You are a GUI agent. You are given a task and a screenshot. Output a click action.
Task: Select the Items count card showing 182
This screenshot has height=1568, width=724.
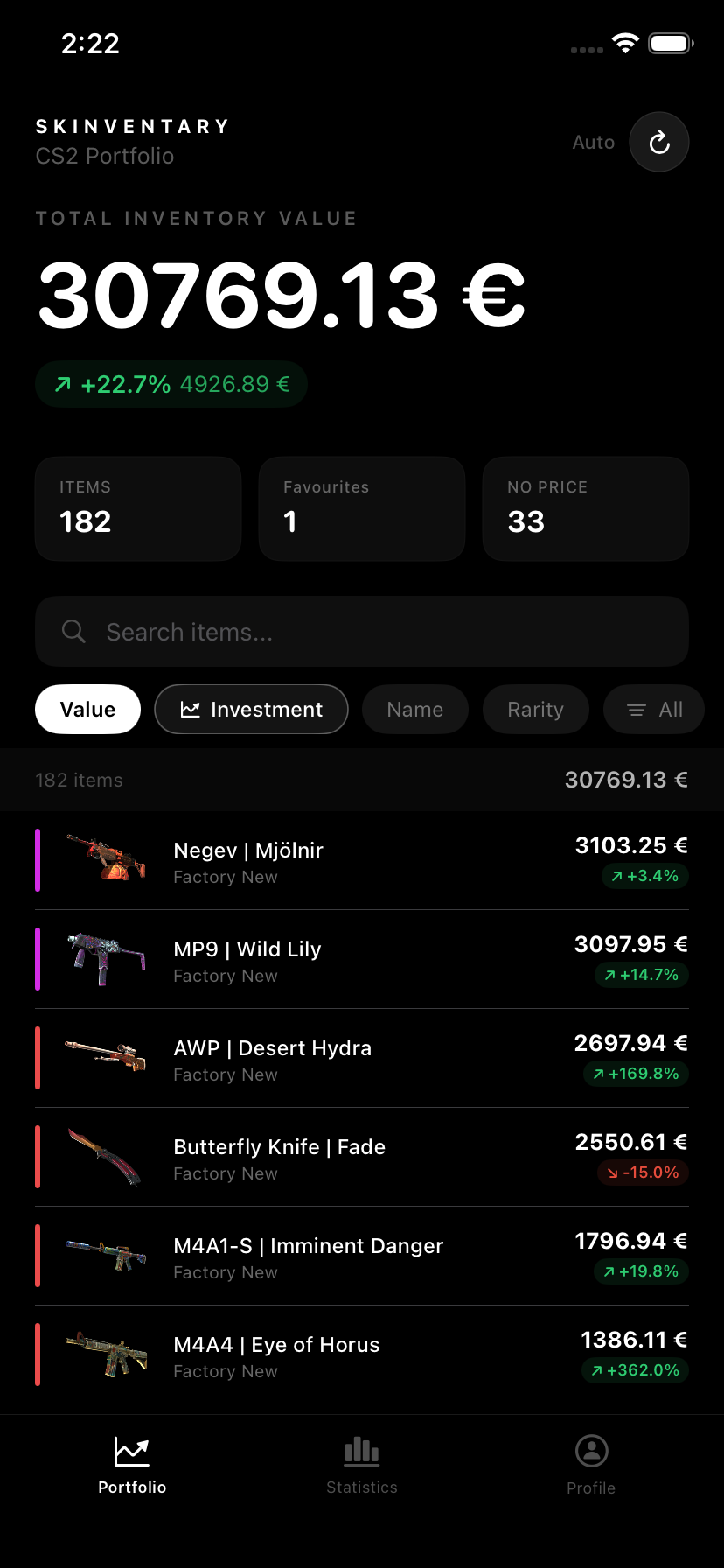pyautogui.click(x=137, y=508)
